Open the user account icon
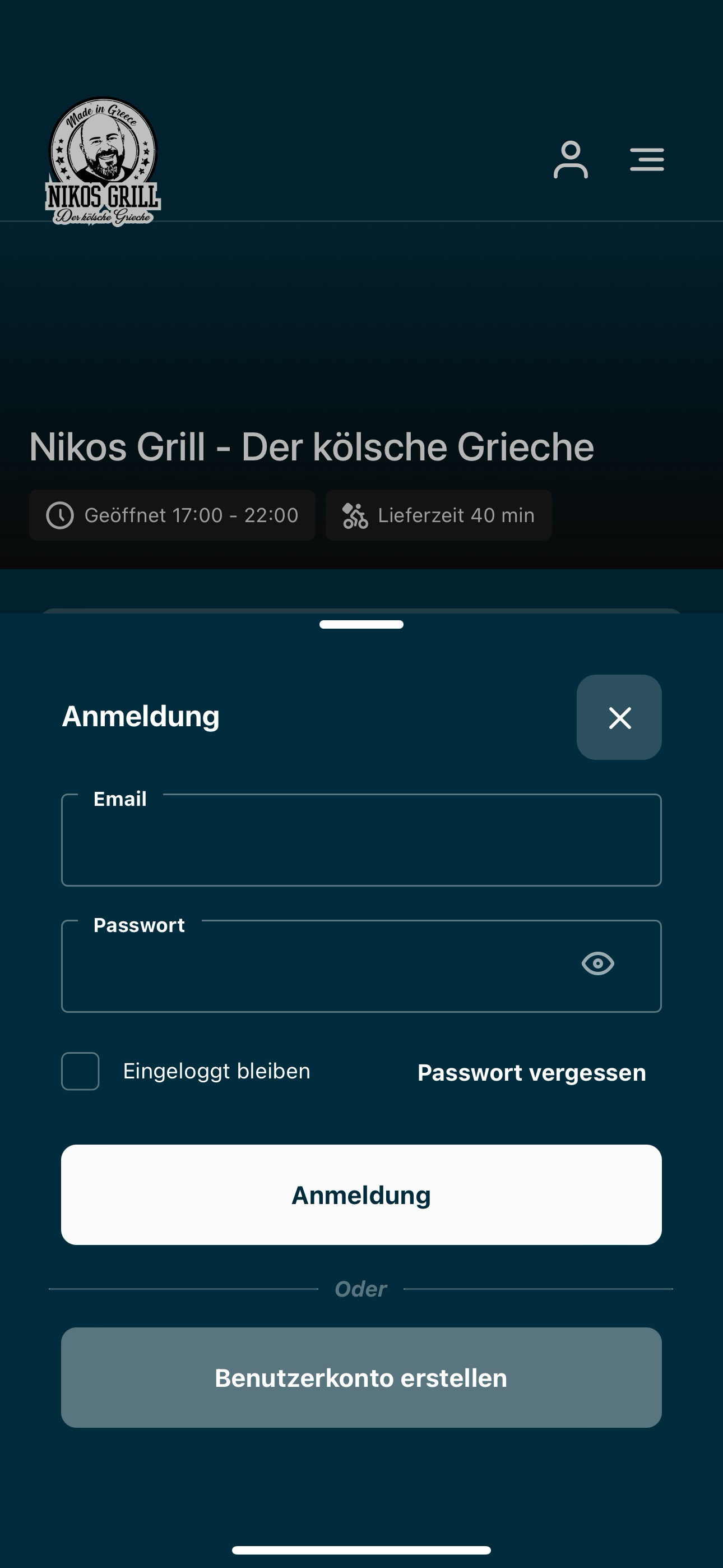This screenshot has width=723, height=1568. 571,159
